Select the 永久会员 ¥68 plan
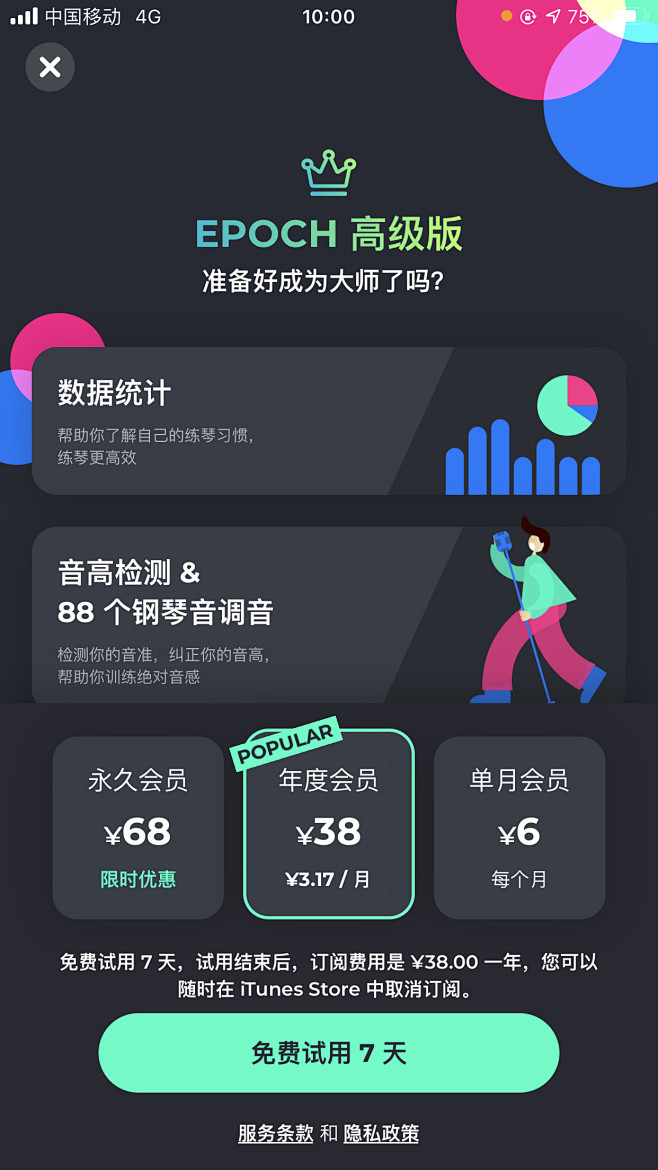The image size is (658, 1170). pos(138,828)
